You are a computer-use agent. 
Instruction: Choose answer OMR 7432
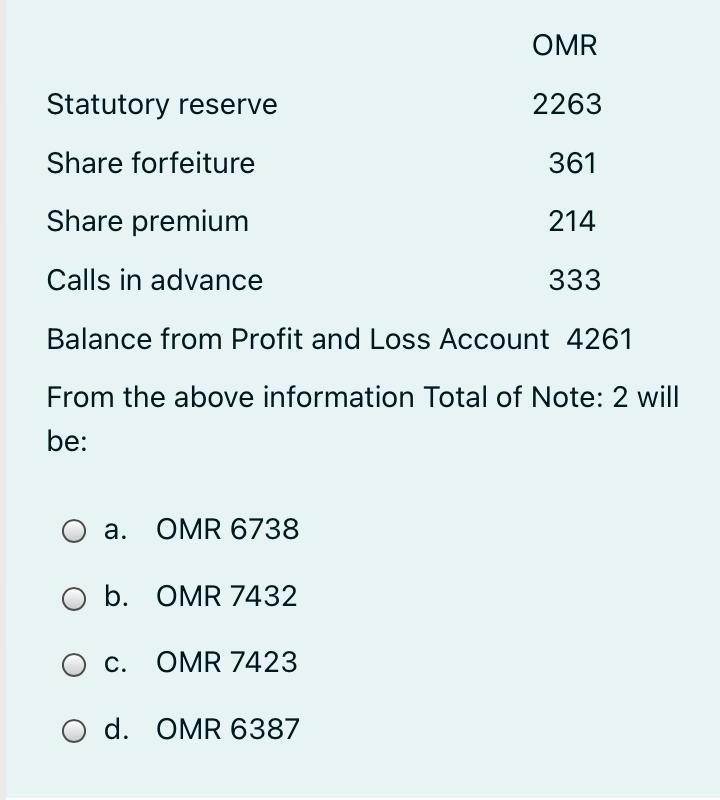pos(227,597)
